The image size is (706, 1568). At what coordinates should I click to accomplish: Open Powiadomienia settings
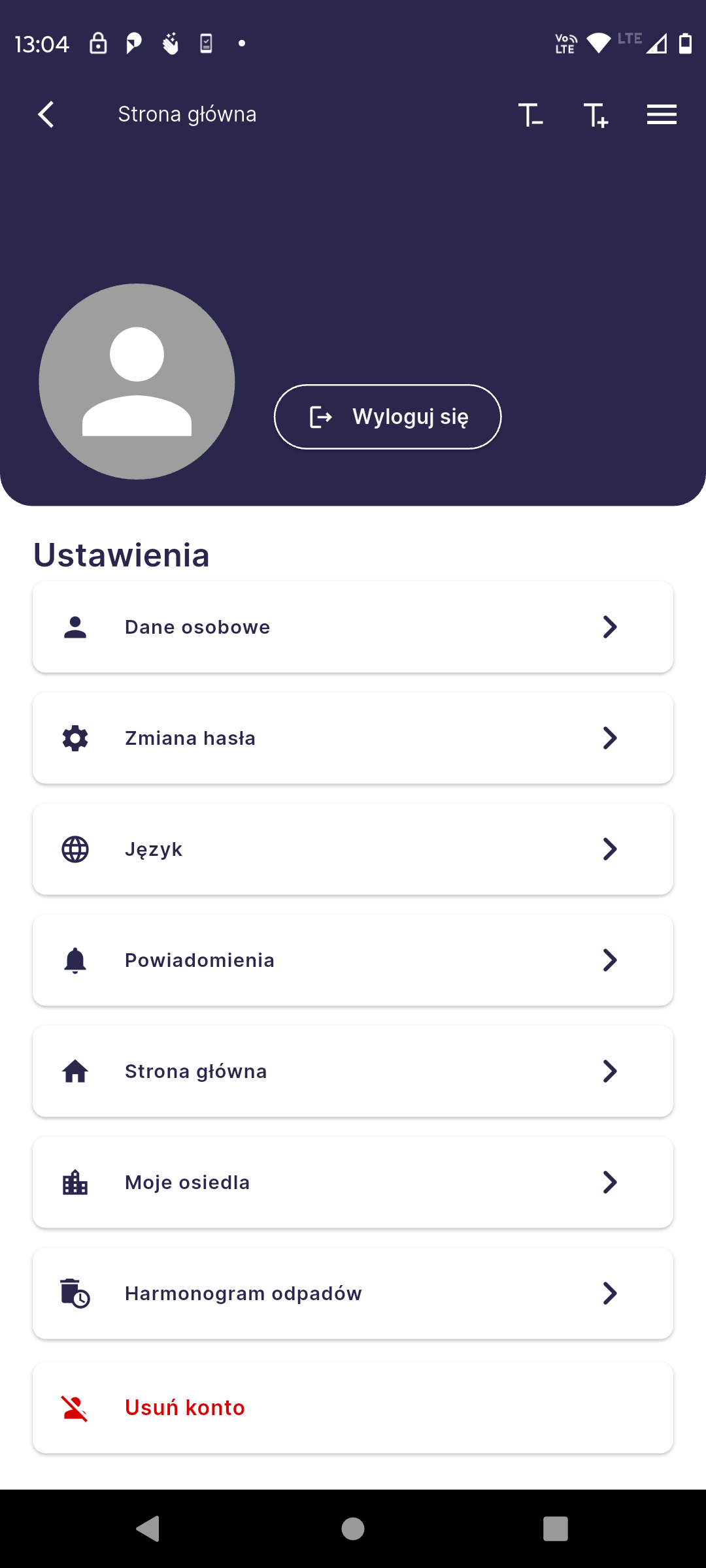point(353,960)
